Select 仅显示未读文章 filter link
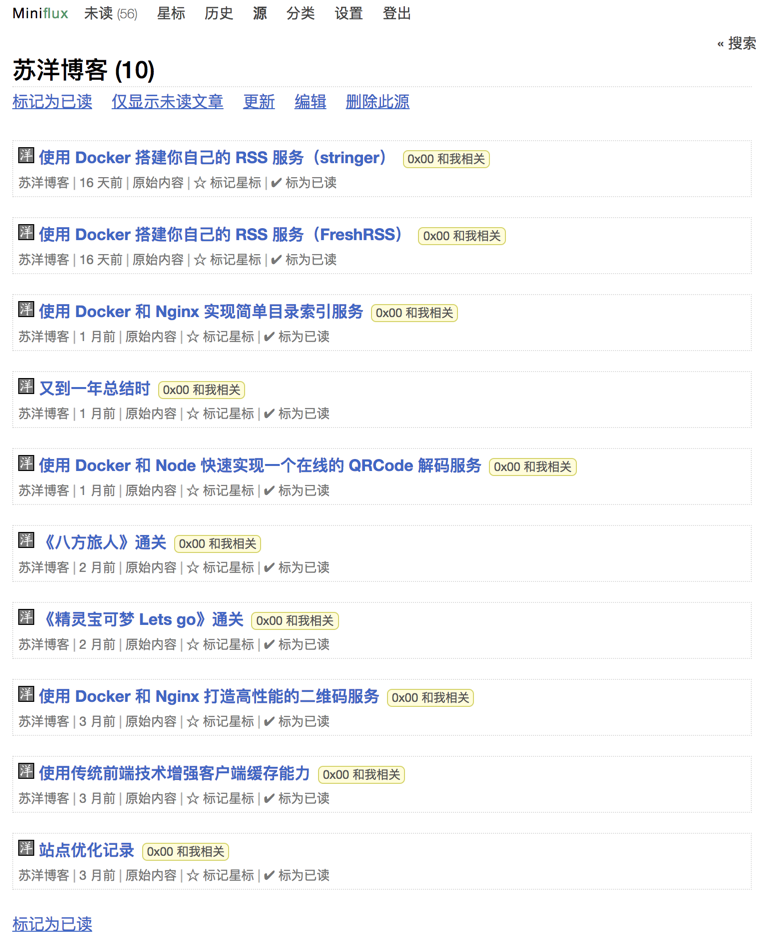 click(x=167, y=102)
